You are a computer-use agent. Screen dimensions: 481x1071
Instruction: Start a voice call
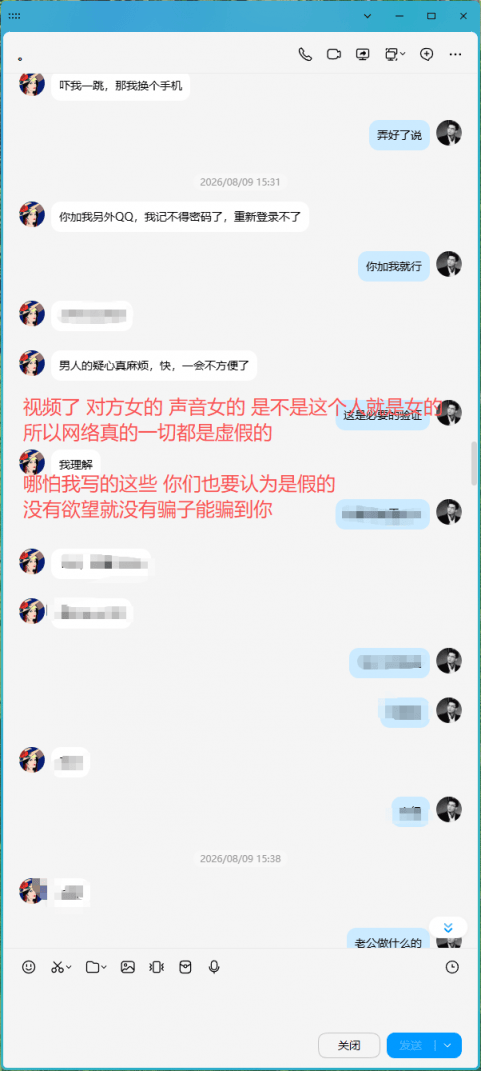(x=305, y=55)
